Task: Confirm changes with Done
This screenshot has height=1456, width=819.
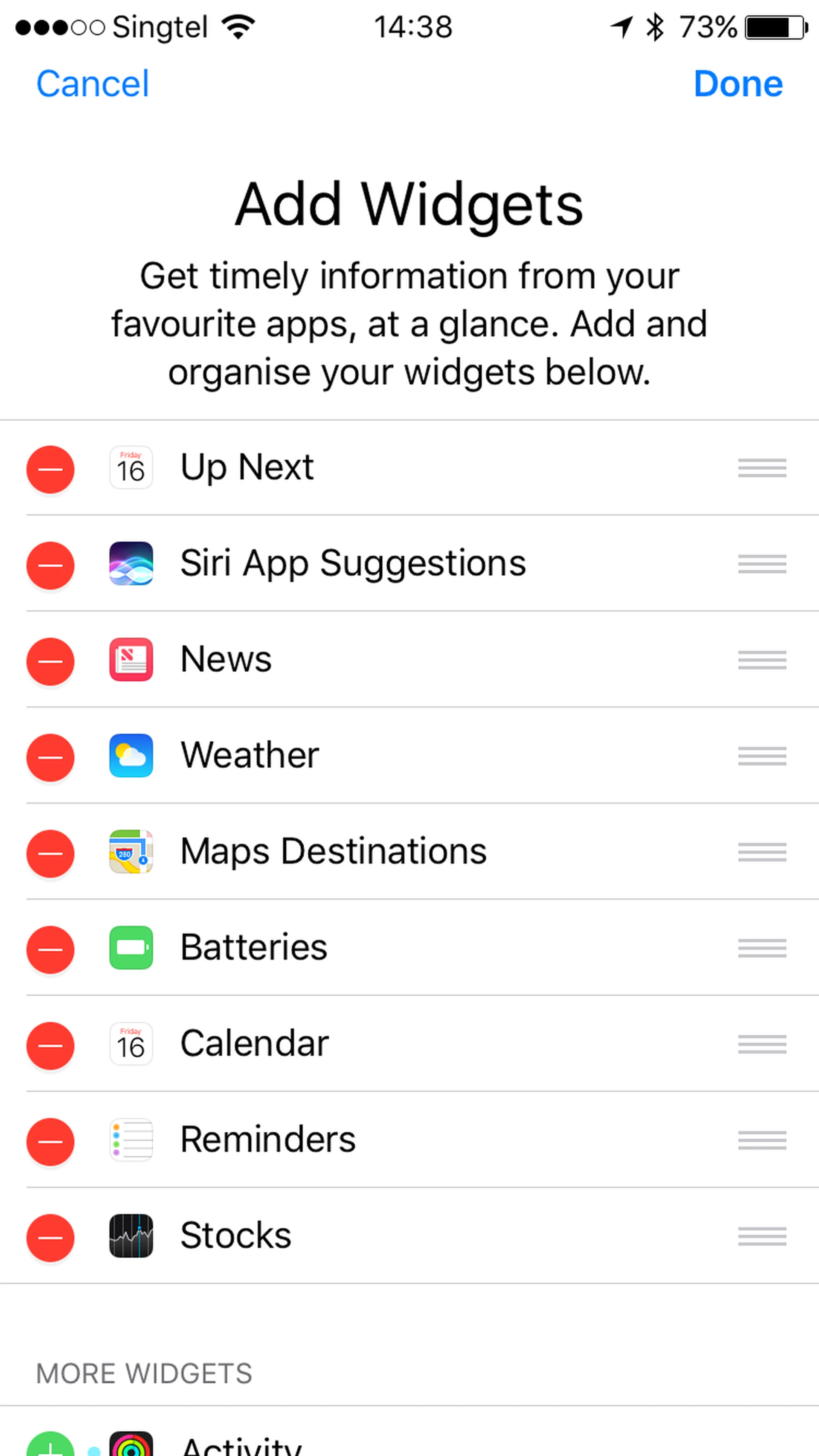Action: click(x=738, y=84)
